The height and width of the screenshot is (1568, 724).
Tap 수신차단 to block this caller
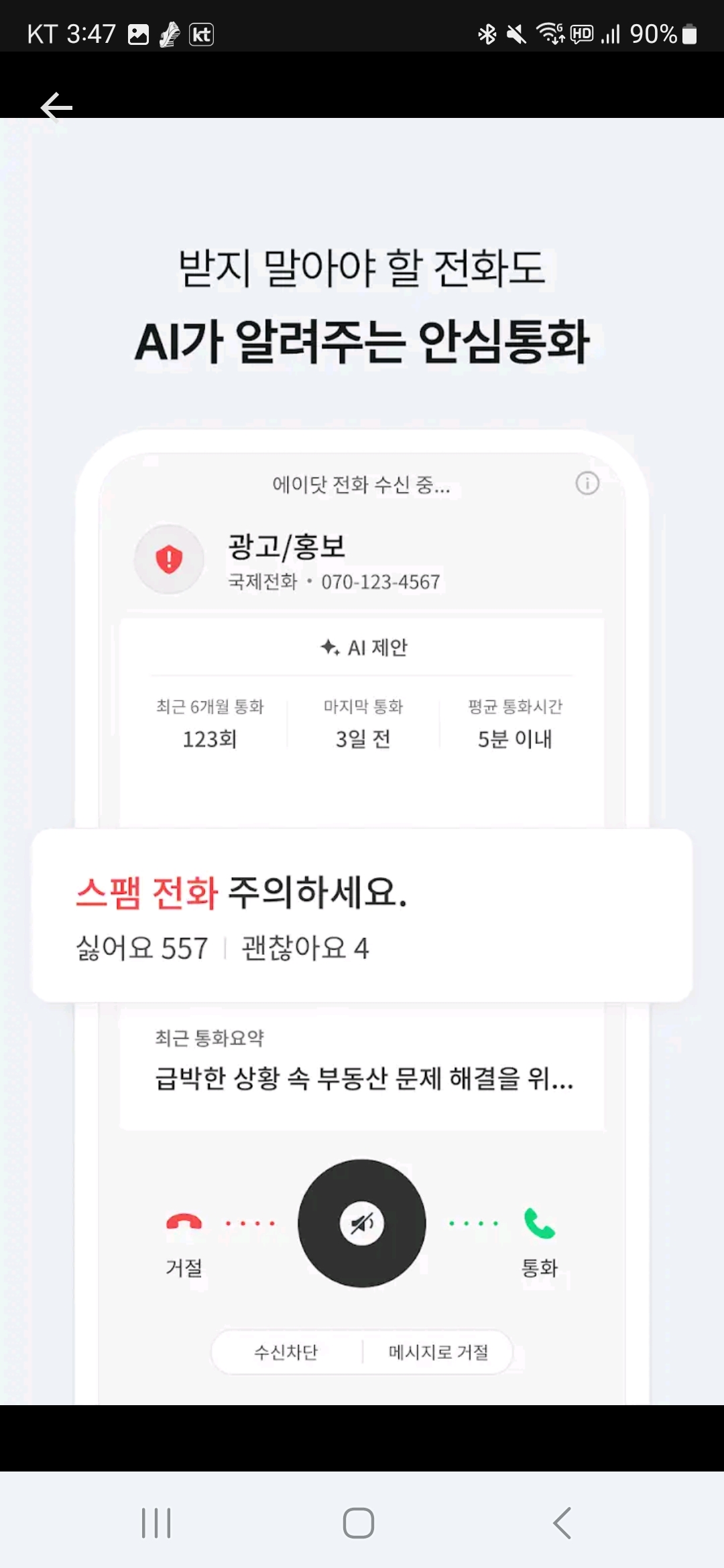click(x=287, y=1351)
